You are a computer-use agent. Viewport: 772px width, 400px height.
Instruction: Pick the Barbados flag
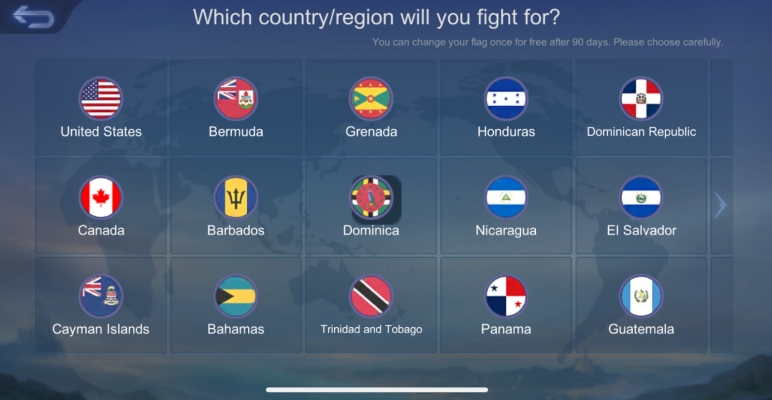pyautogui.click(x=236, y=205)
